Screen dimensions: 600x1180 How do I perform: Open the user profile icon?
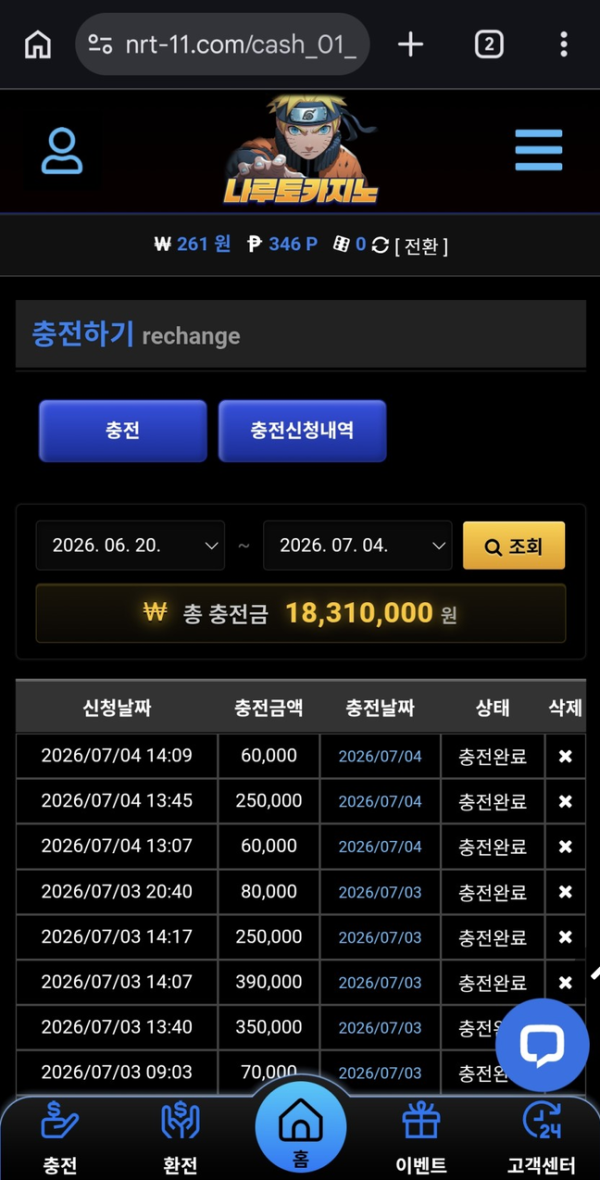click(x=62, y=151)
